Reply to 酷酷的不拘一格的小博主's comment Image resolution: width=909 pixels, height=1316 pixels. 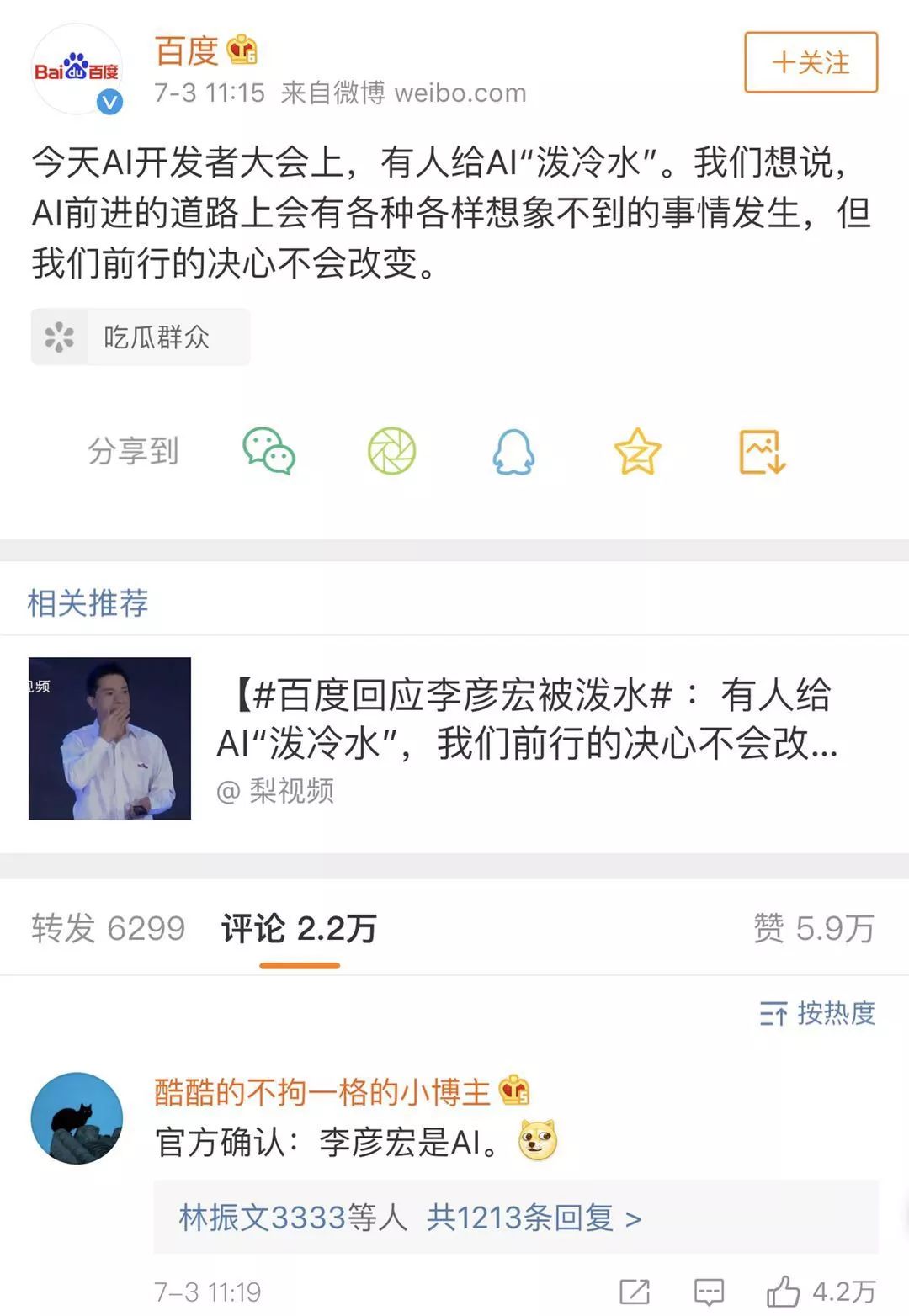[709, 1292]
